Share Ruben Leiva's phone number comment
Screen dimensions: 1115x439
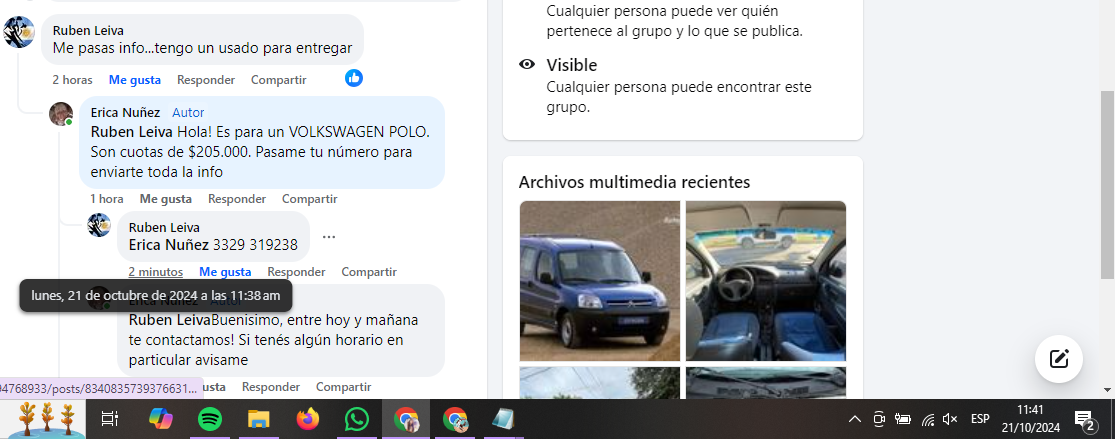click(368, 272)
